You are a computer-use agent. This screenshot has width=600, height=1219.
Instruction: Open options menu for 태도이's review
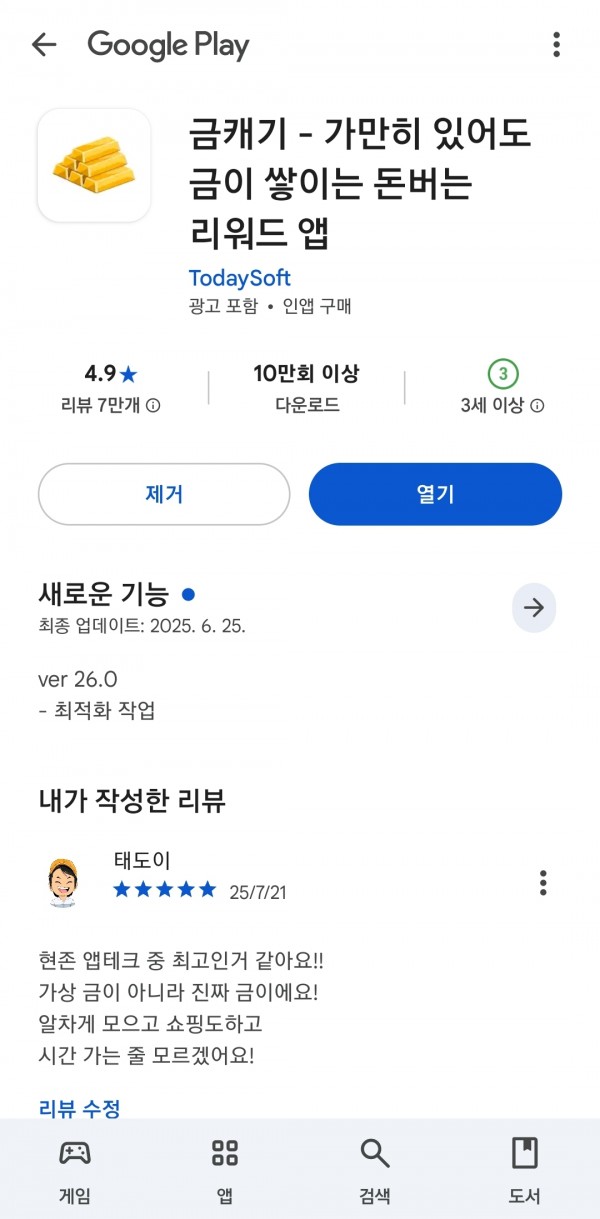[x=543, y=883]
